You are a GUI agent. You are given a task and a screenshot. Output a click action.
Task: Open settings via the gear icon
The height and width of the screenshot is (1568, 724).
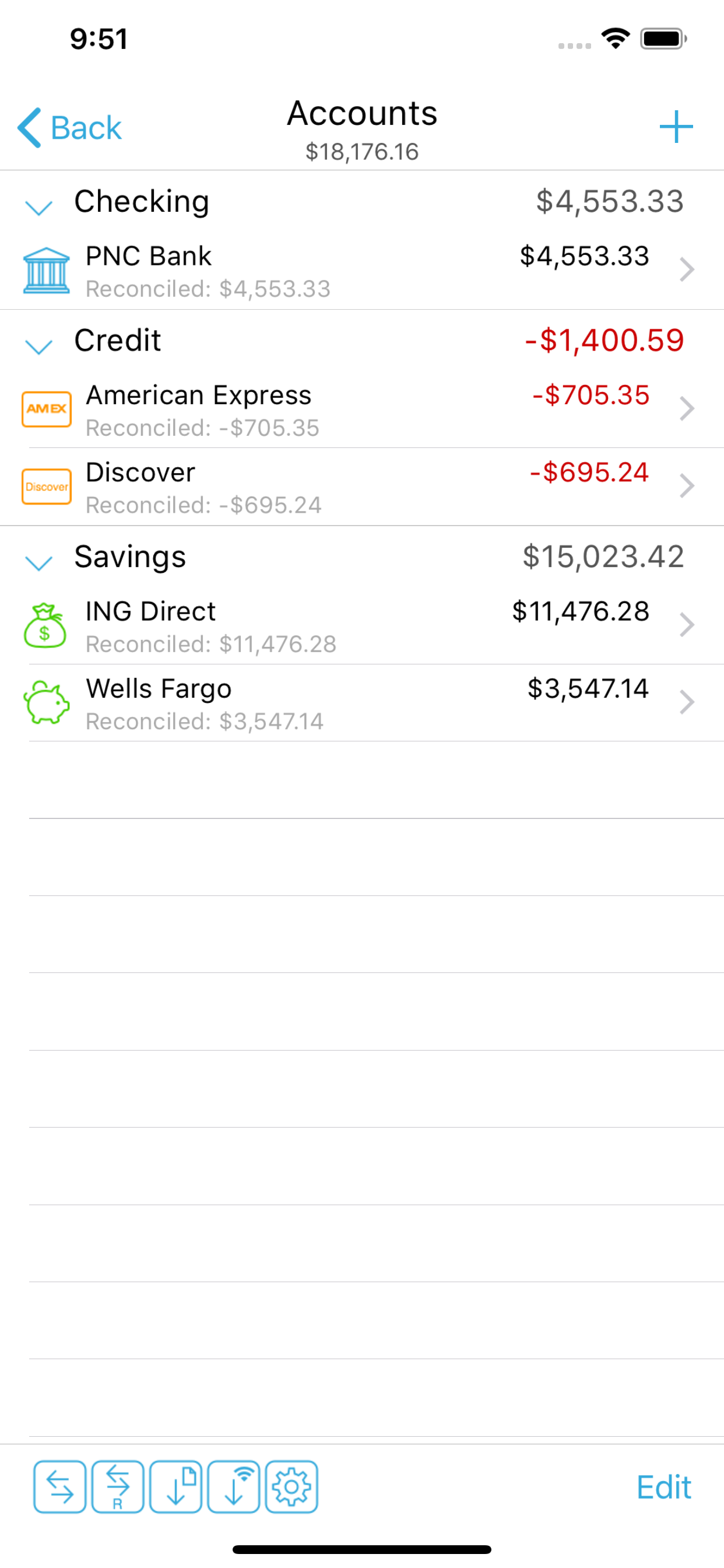291,1486
